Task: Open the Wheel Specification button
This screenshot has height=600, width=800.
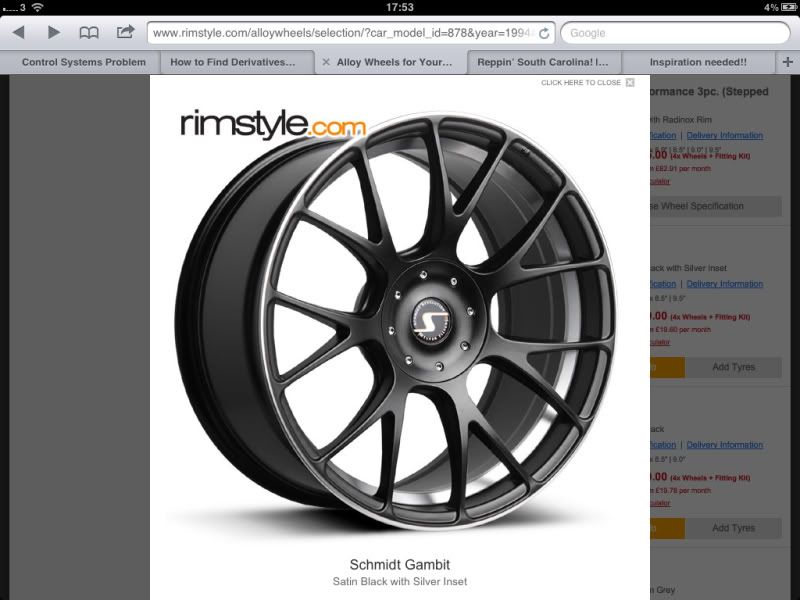Action: 710,206
